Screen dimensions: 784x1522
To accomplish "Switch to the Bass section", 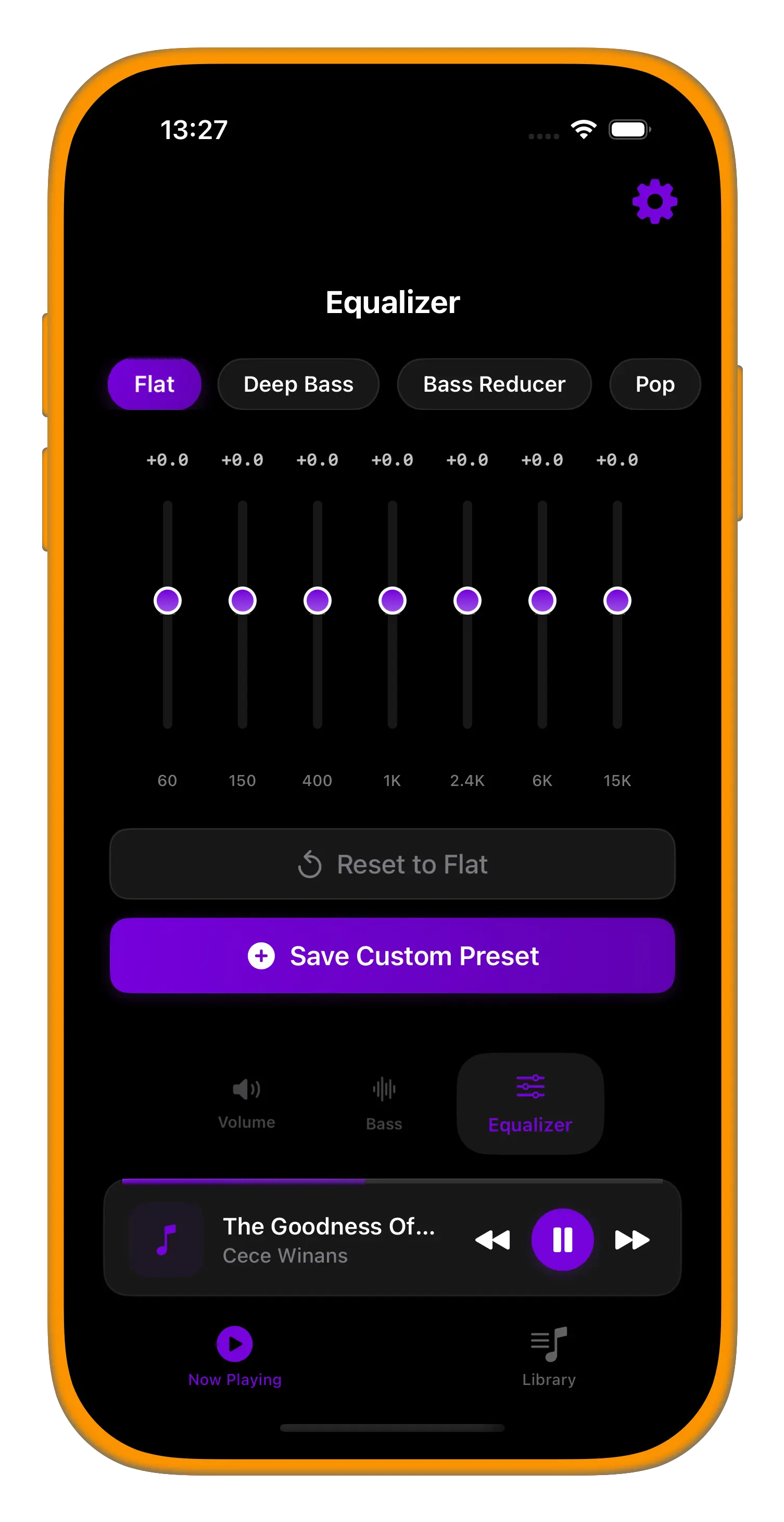I will [x=384, y=1103].
